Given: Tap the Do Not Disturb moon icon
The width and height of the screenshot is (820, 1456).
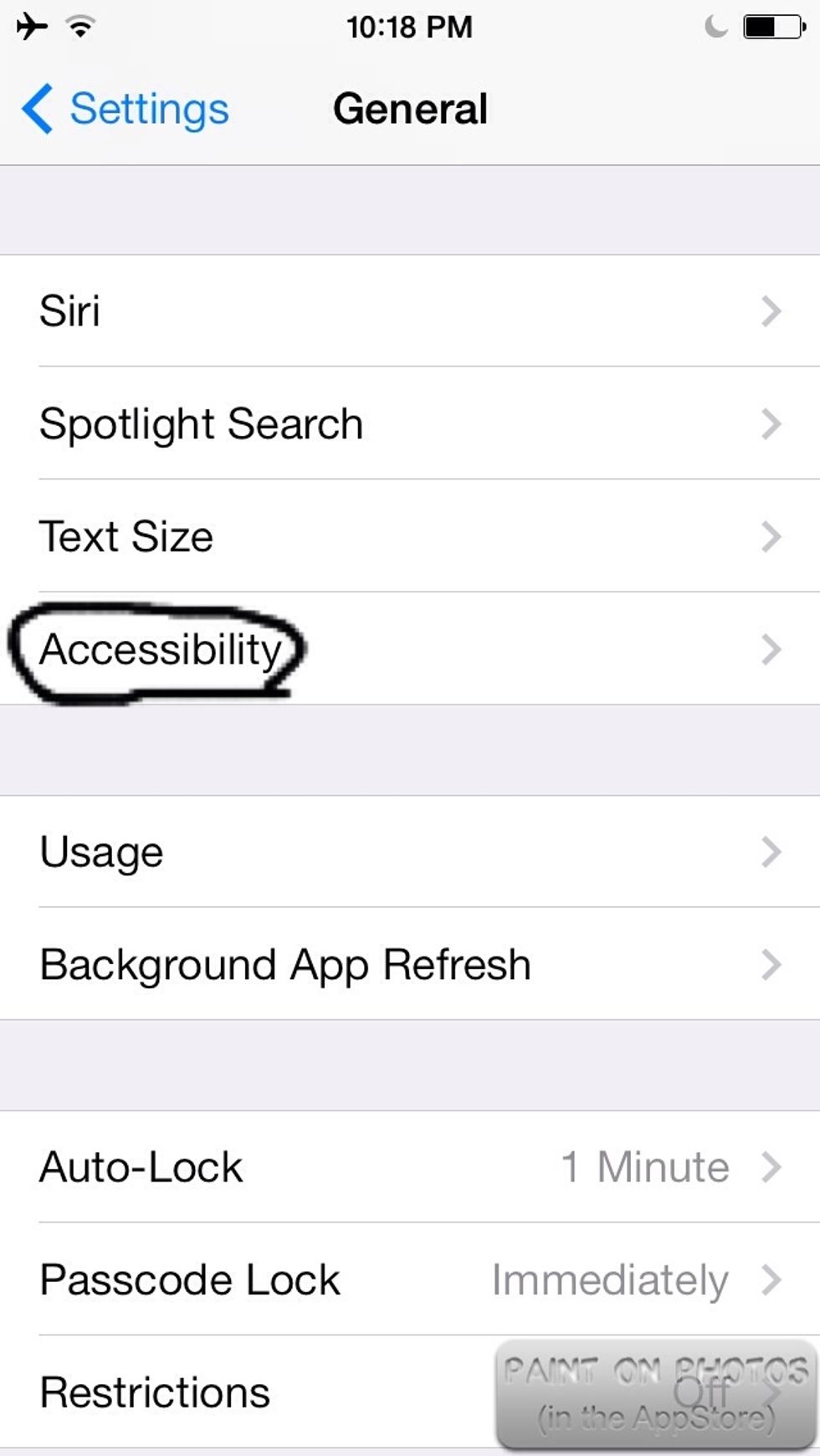Looking at the screenshot, I should click(x=715, y=25).
